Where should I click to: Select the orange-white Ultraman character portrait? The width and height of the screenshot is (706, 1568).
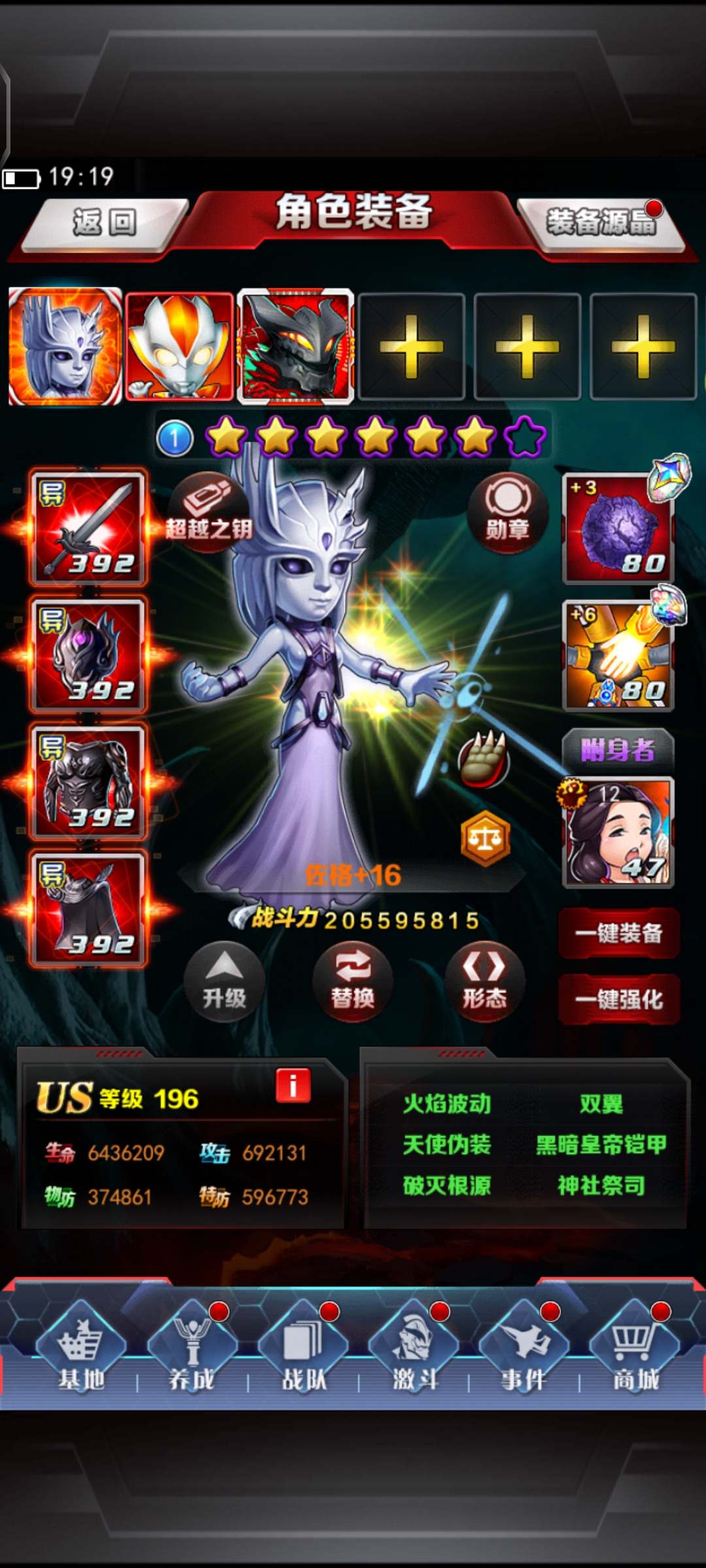[179, 346]
